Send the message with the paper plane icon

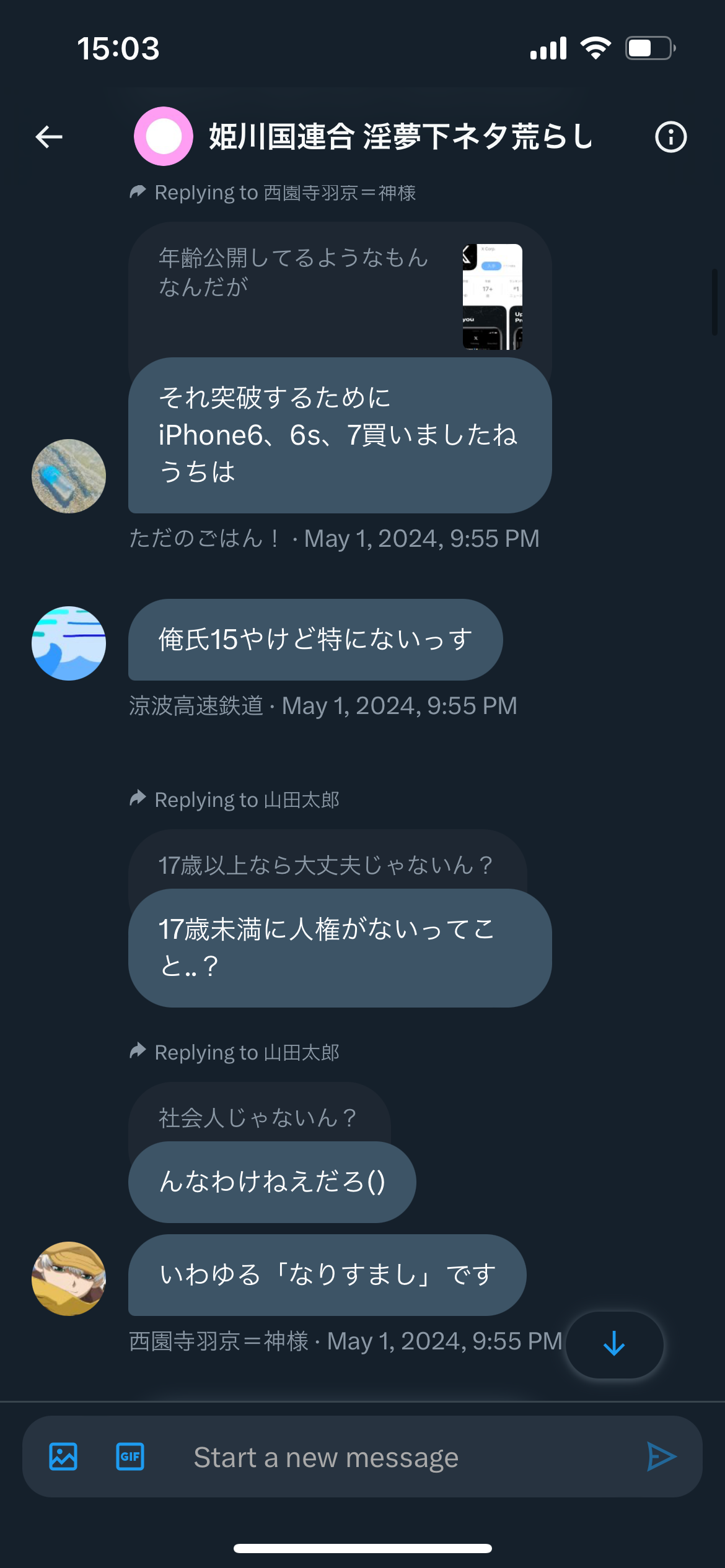[x=661, y=1457]
